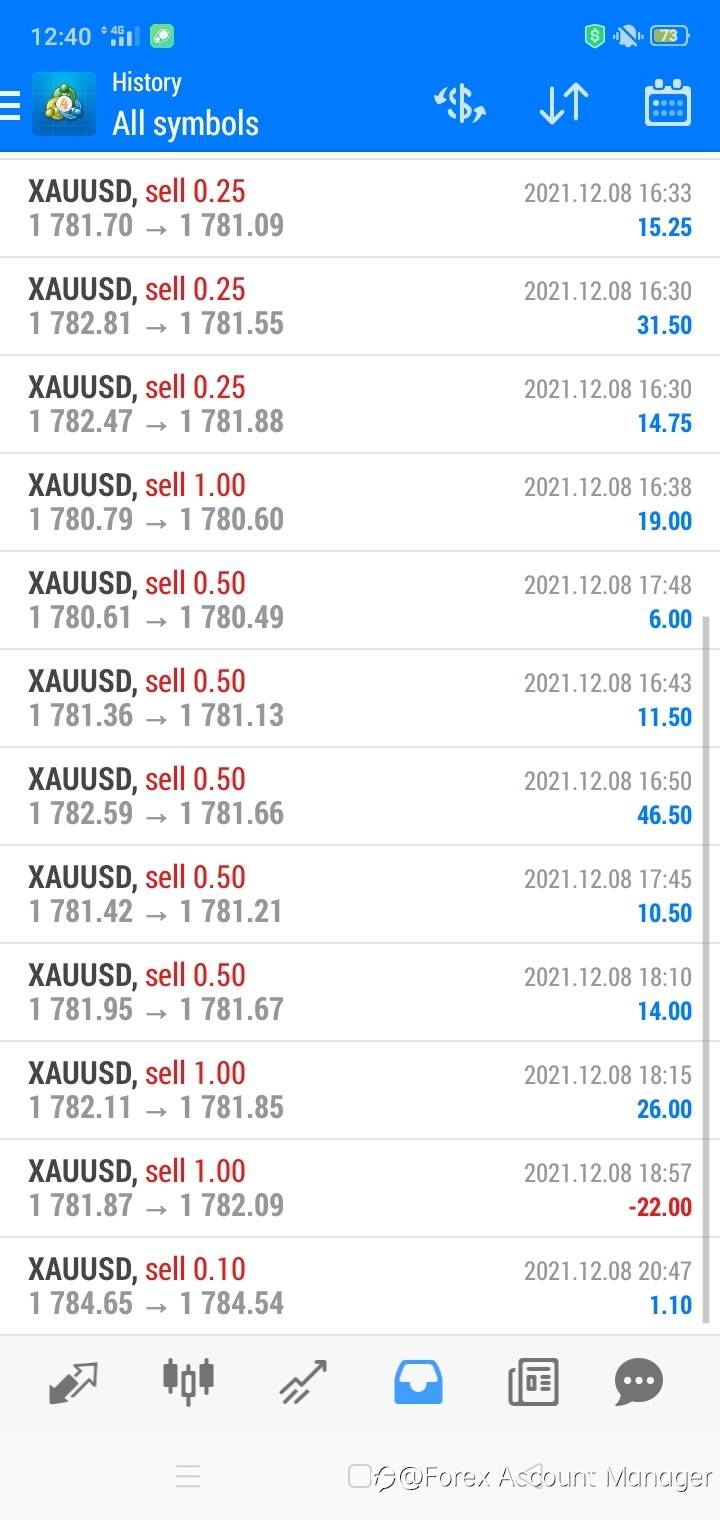The height and width of the screenshot is (1520, 720).
Task: Open the calendar date range picker
Action: [667, 102]
